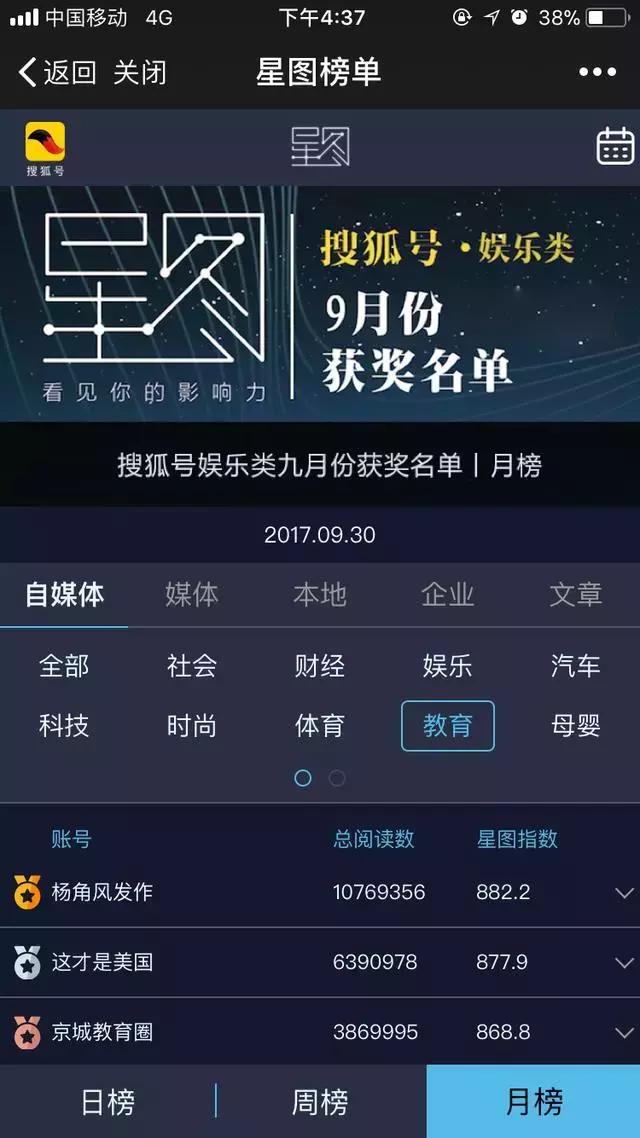
Task: Expand the 这才是美国 row details
Action: click(x=624, y=962)
